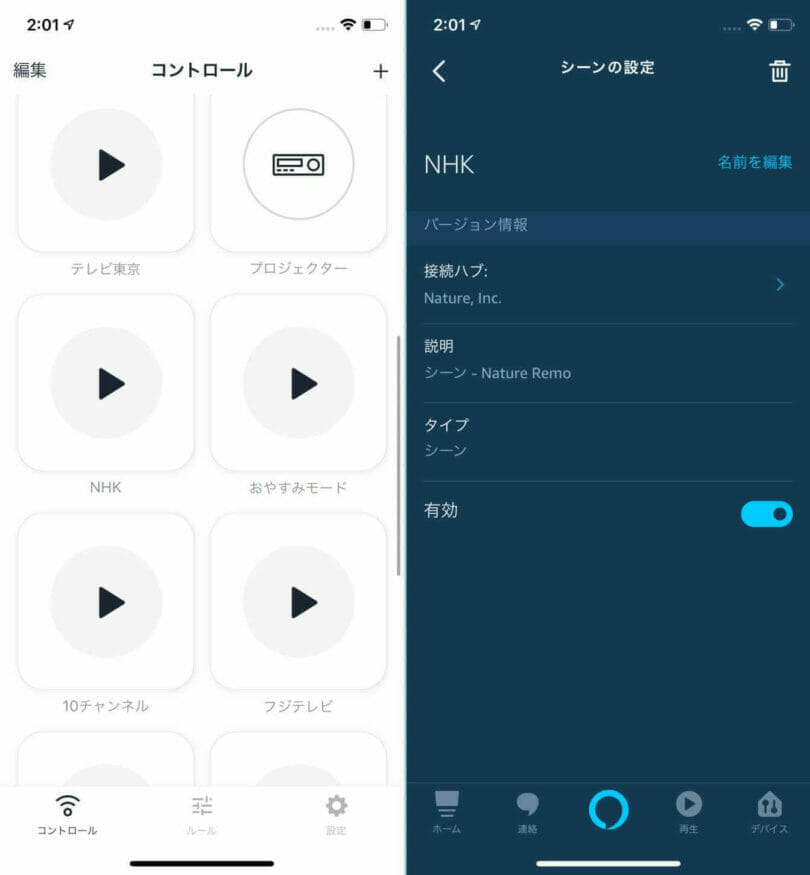The height and width of the screenshot is (875, 810).
Task: Add a new control with plus icon
Action: (x=380, y=71)
